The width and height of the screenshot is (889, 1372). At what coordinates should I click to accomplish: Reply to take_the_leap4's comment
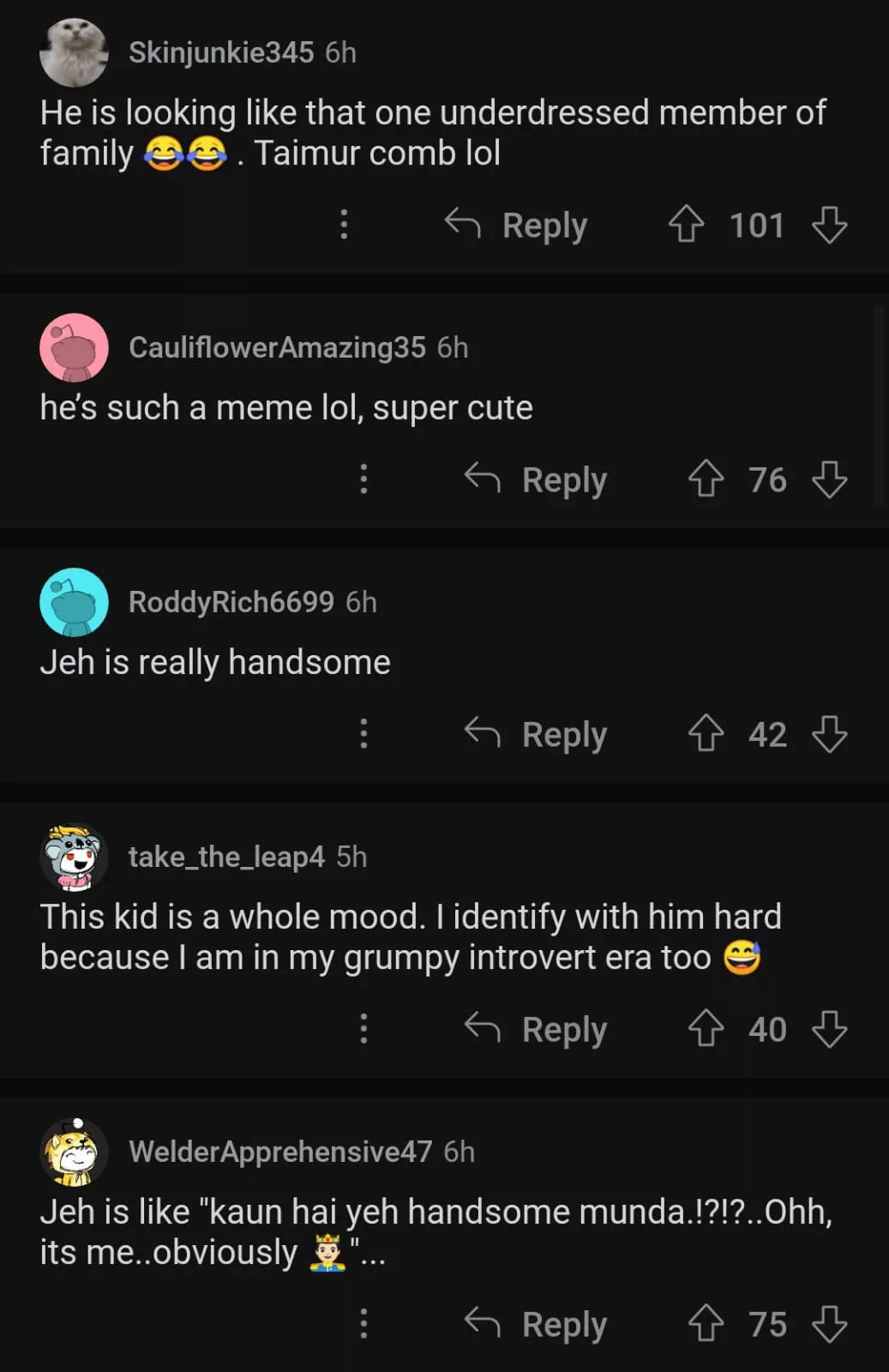(537, 1029)
